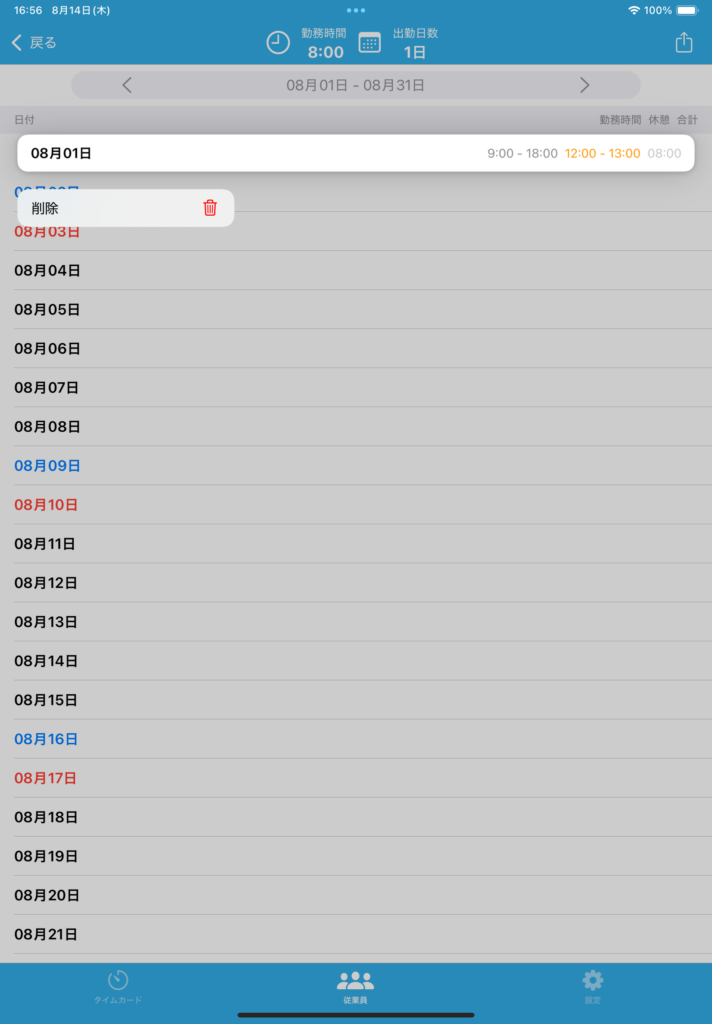
Task: Tap the 削除 delete option
Action: [125, 208]
